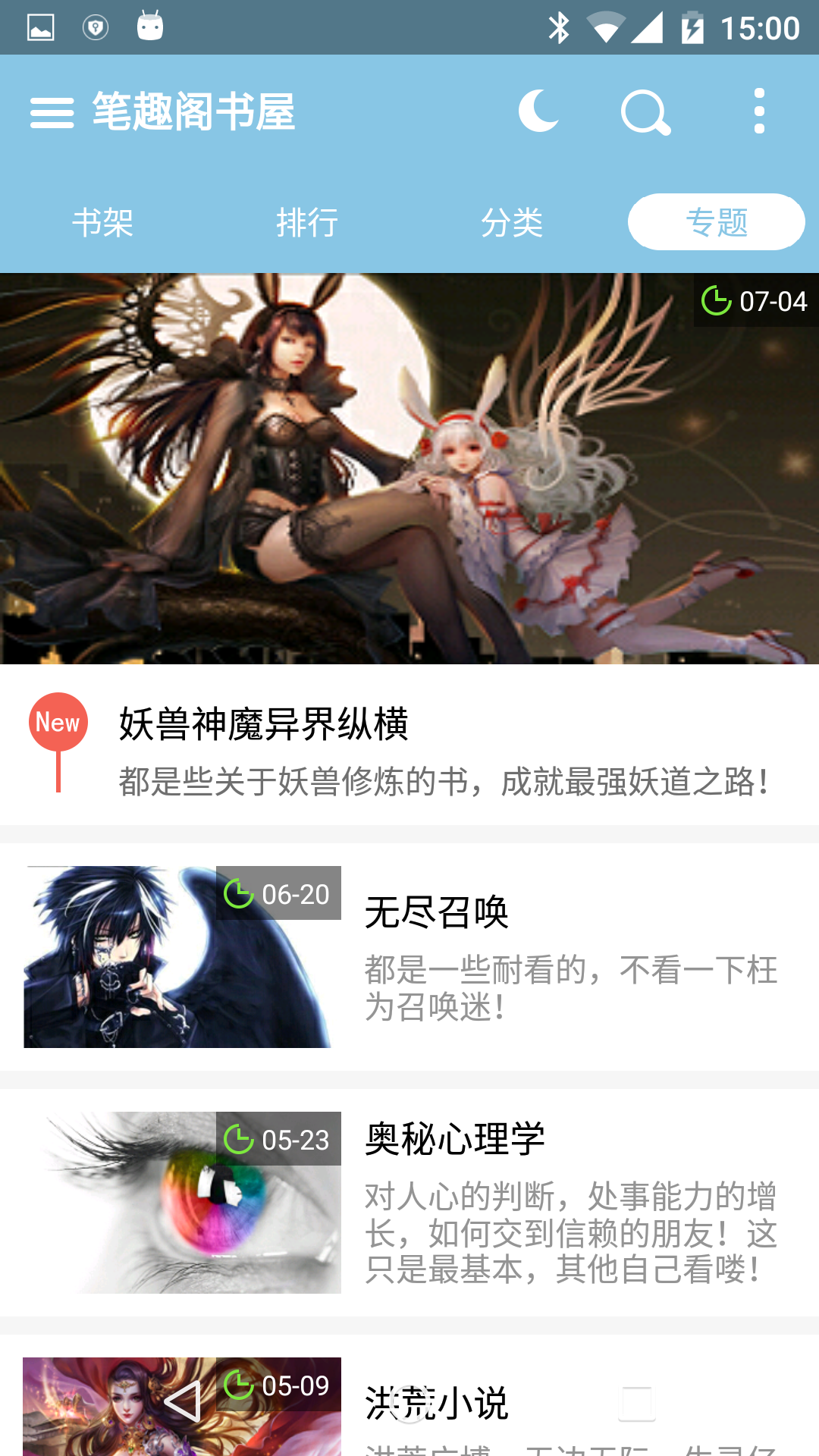Open the search icon
Image resolution: width=819 pixels, height=1456 pixels.
tap(645, 112)
